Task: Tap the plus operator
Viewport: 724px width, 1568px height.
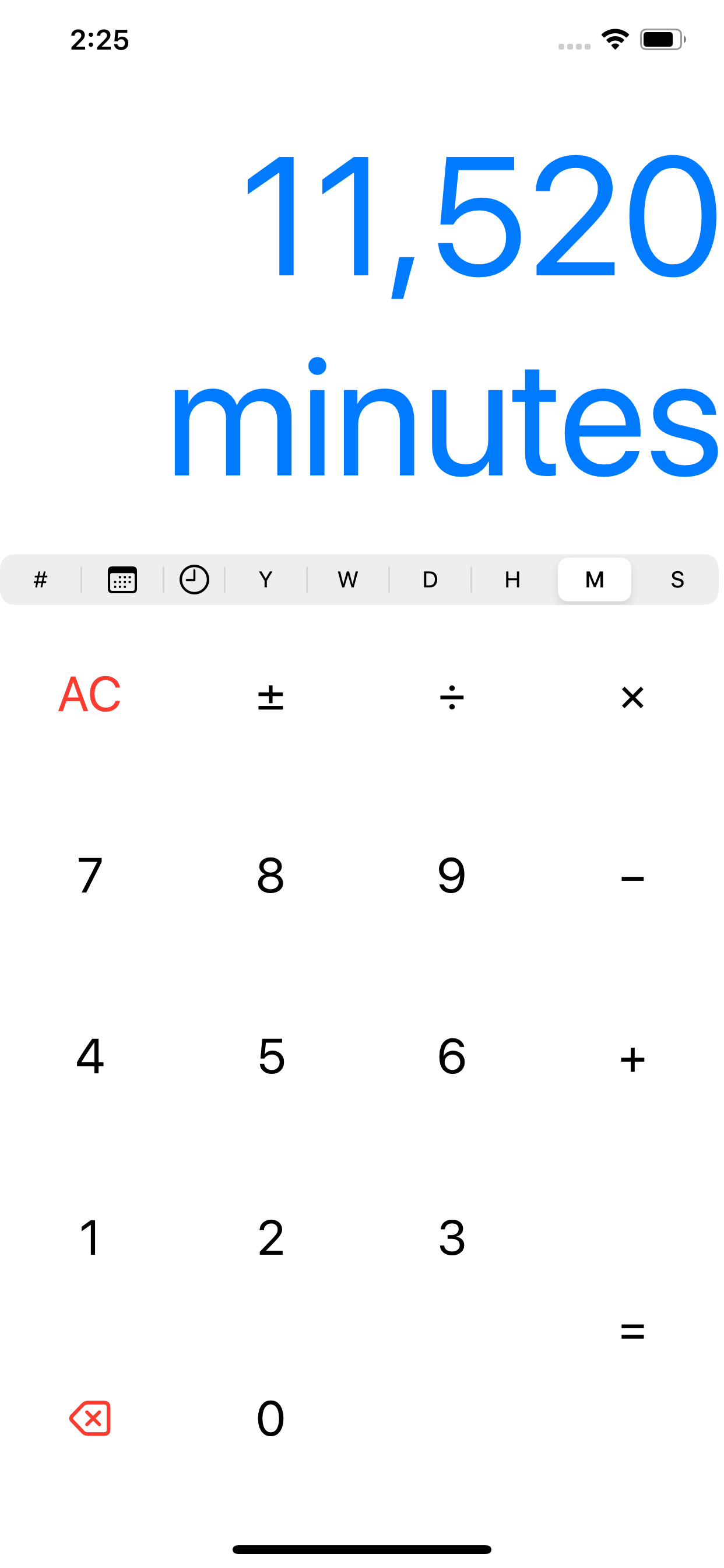Action: 632,1059
